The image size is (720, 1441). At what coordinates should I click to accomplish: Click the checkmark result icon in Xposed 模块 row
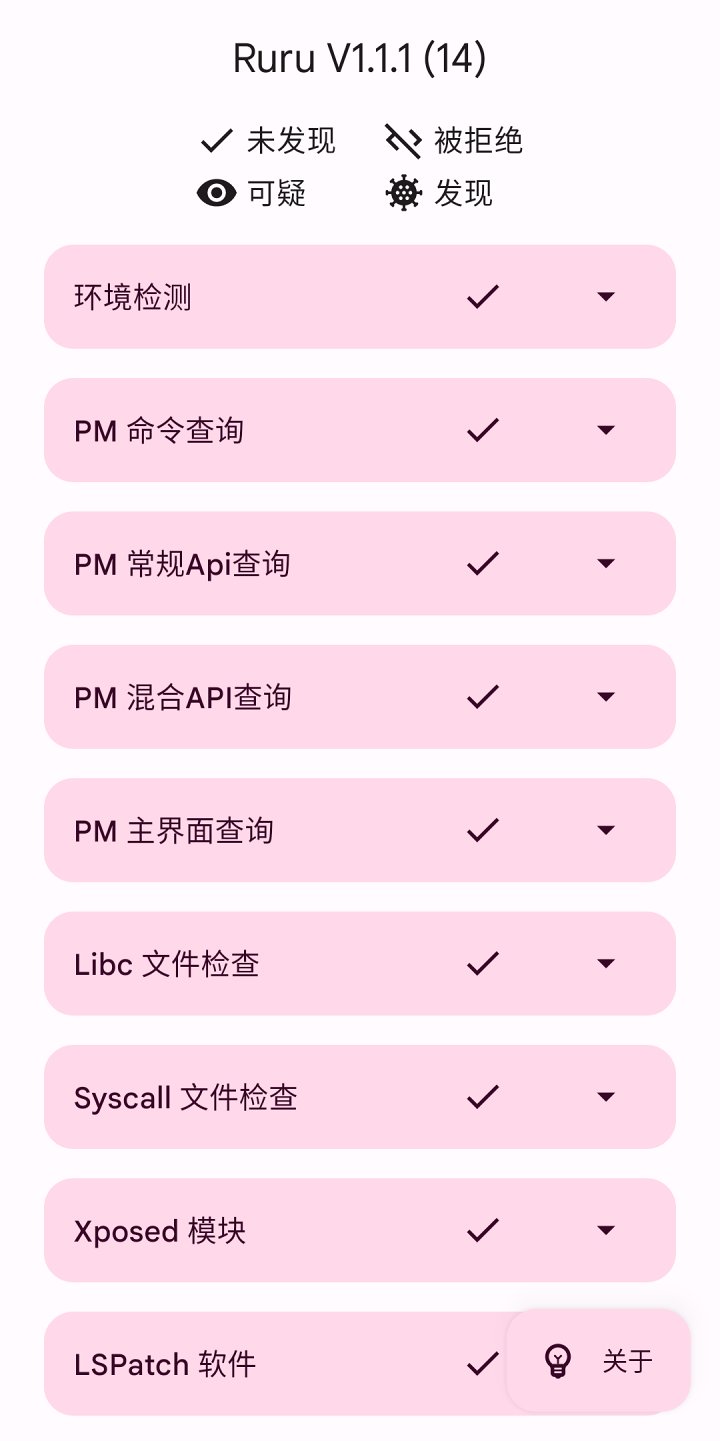483,1230
